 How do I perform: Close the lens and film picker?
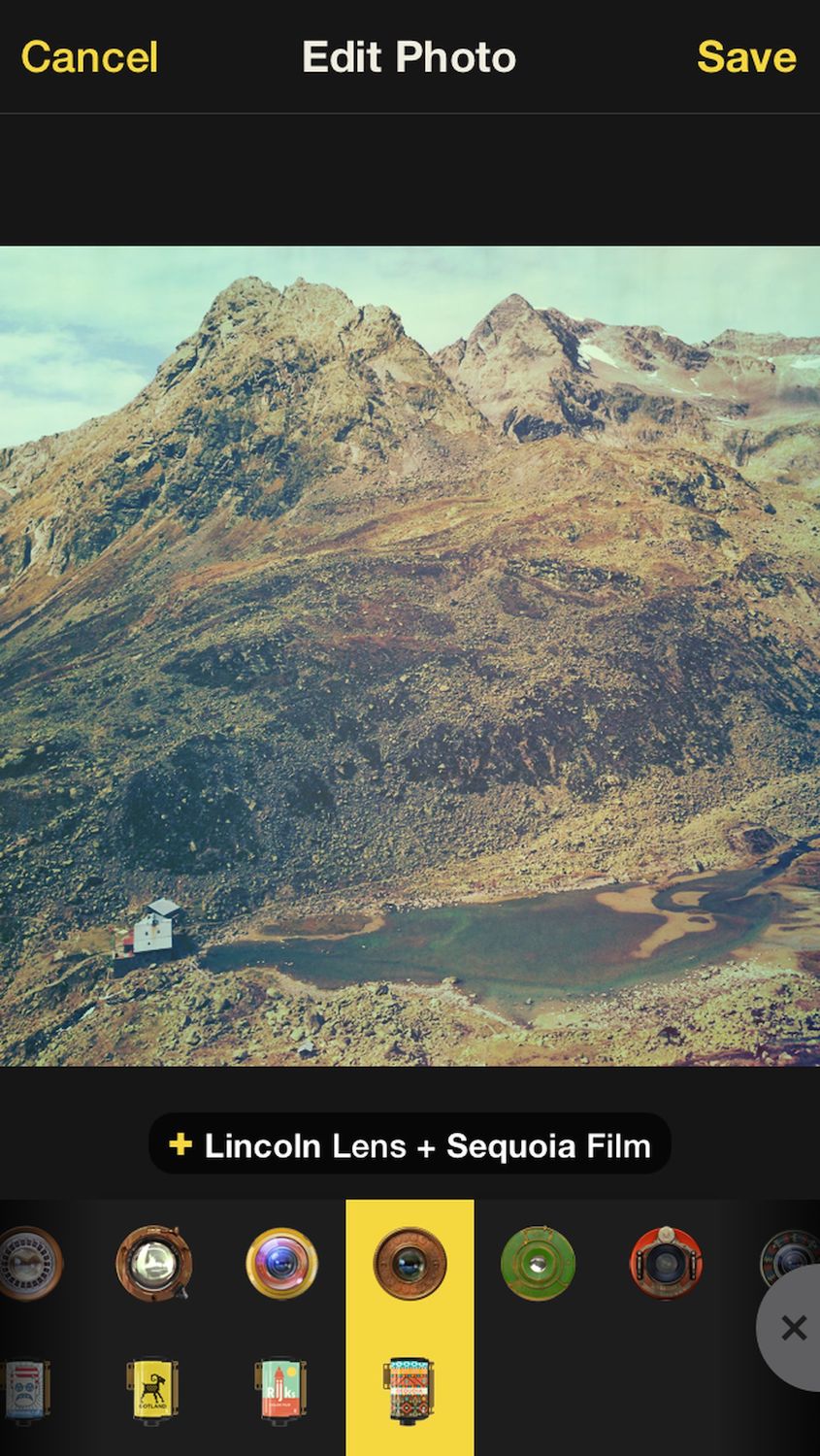(x=793, y=1327)
